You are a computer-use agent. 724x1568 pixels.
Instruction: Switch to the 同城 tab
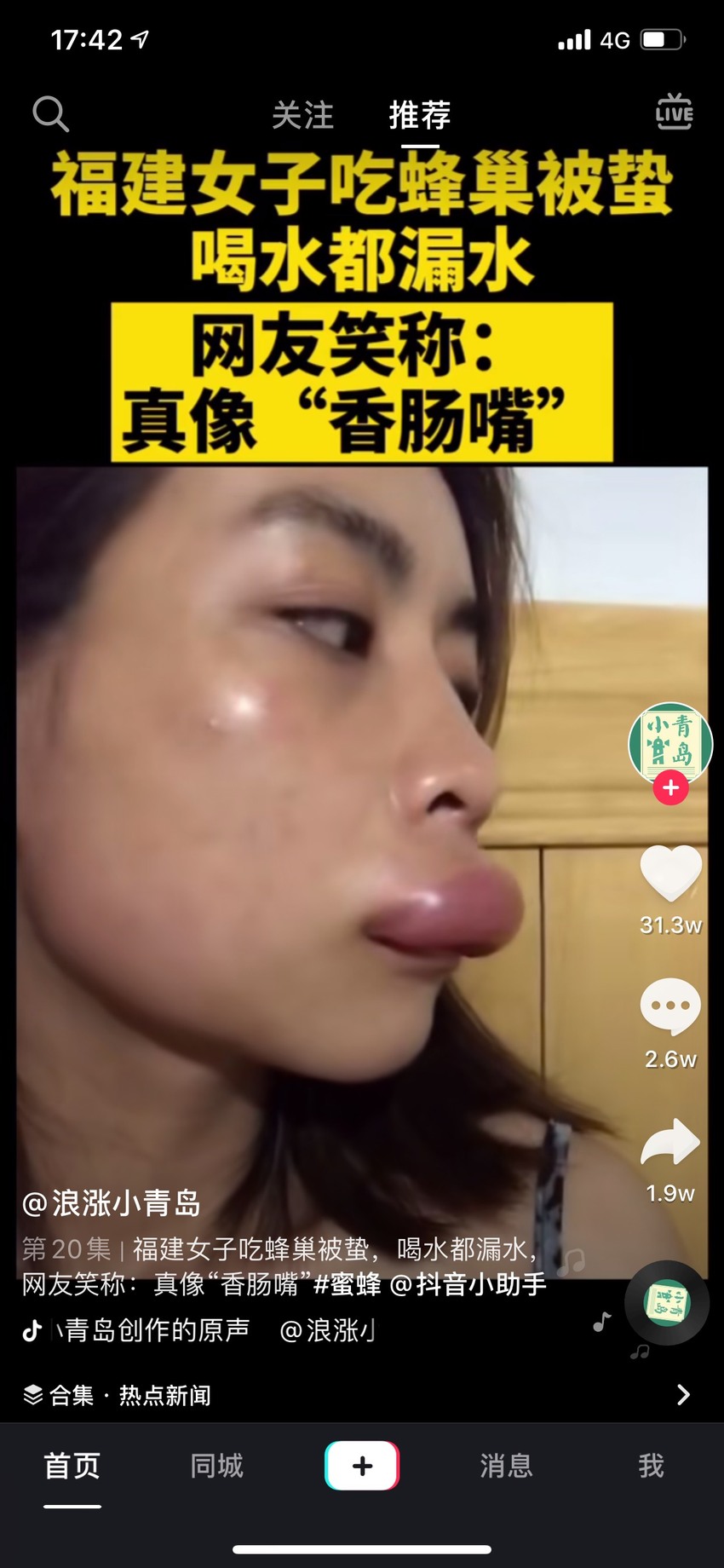click(x=217, y=1466)
